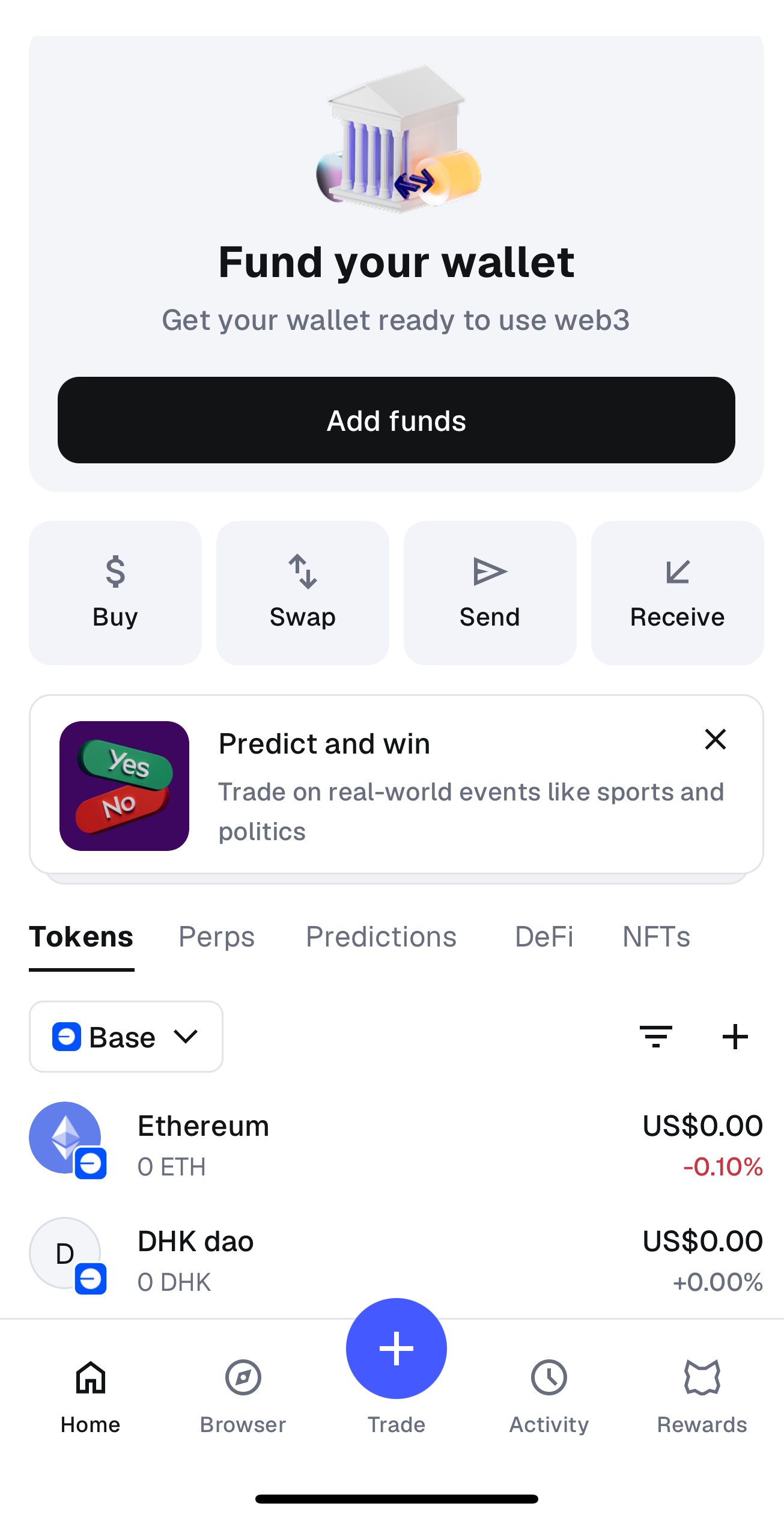Switch to the NFTs tab
Viewport: 784px width, 1518px height.
pos(656,937)
